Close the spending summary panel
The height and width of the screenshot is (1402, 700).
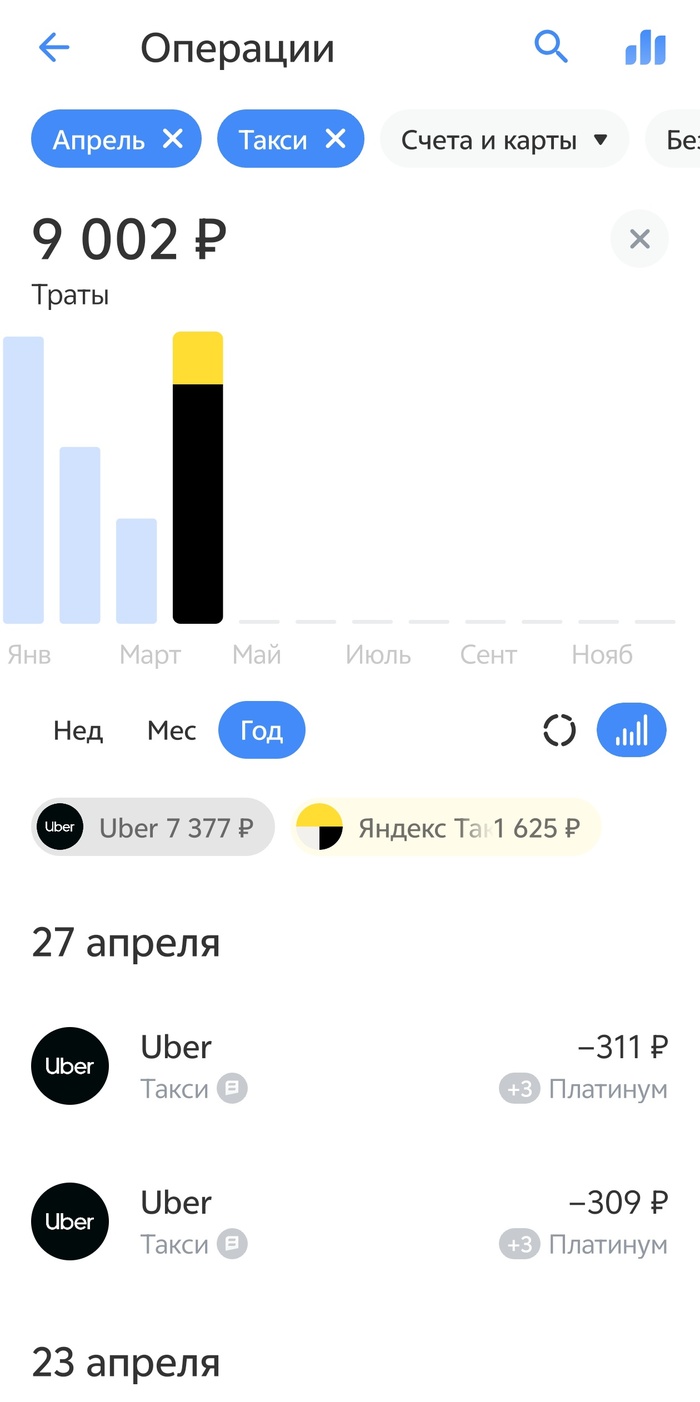[639, 239]
